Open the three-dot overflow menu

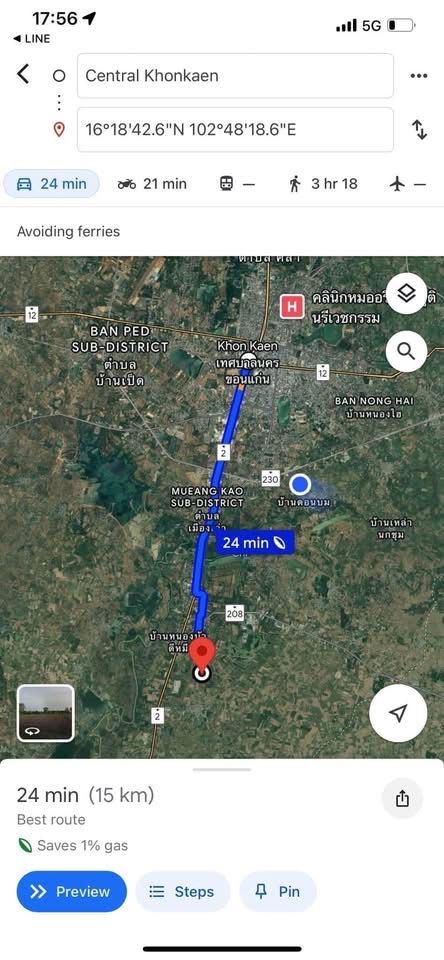point(419,76)
